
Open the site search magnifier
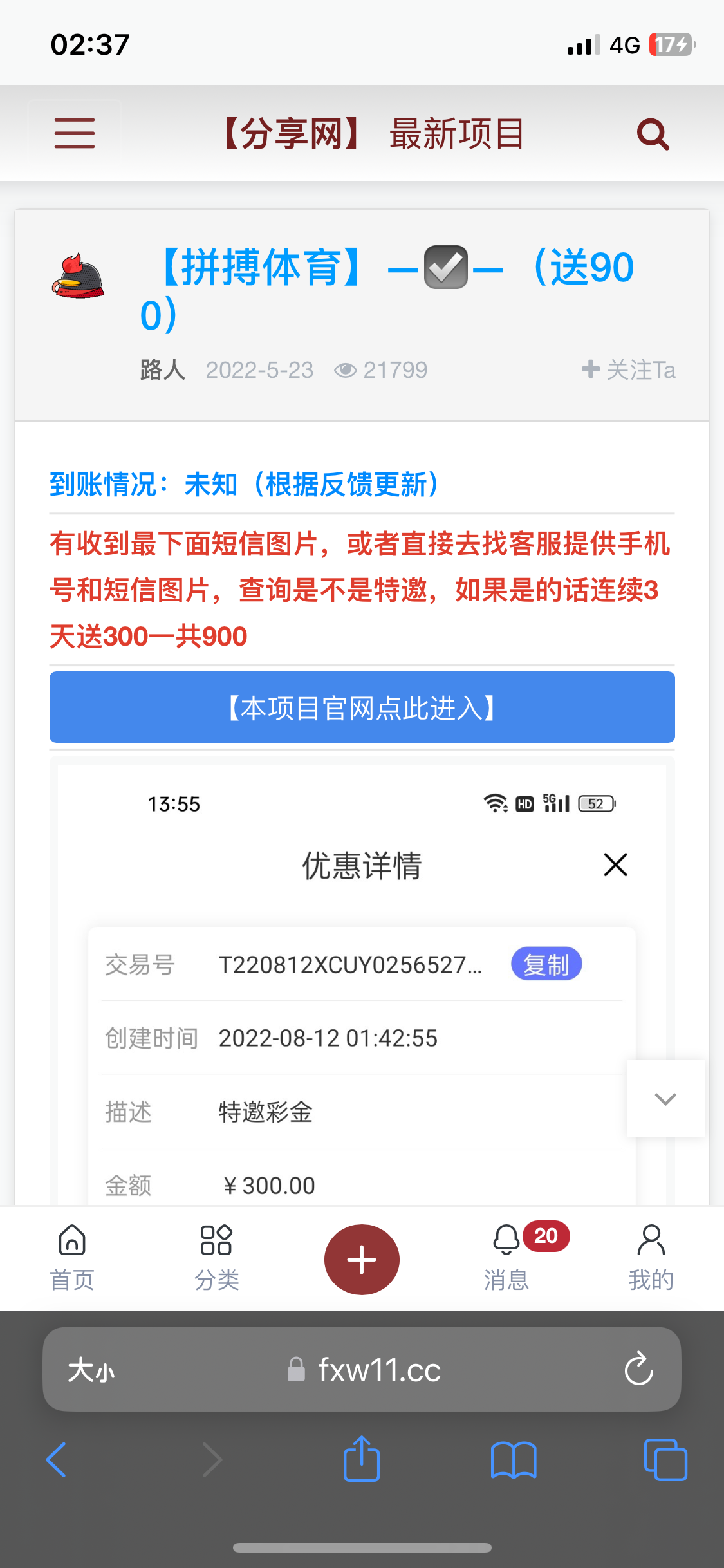653,135
